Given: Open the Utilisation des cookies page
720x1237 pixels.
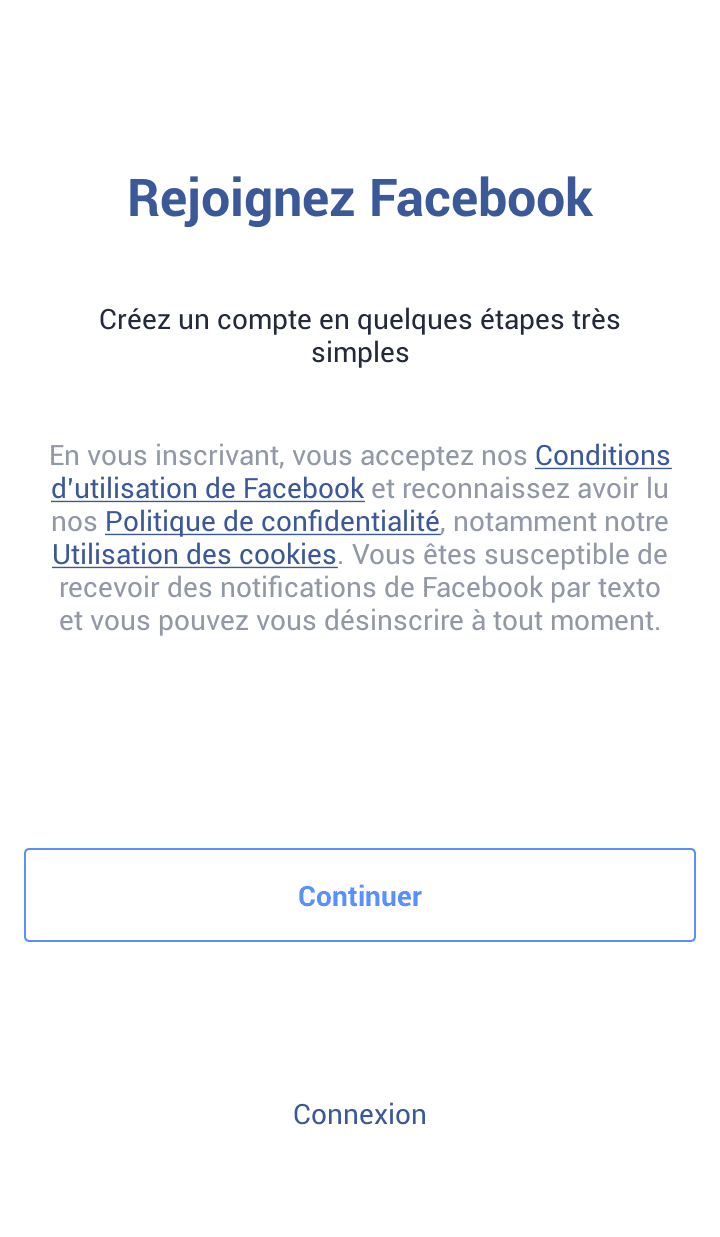Looking at the screenshot, I should pos(193,554).
